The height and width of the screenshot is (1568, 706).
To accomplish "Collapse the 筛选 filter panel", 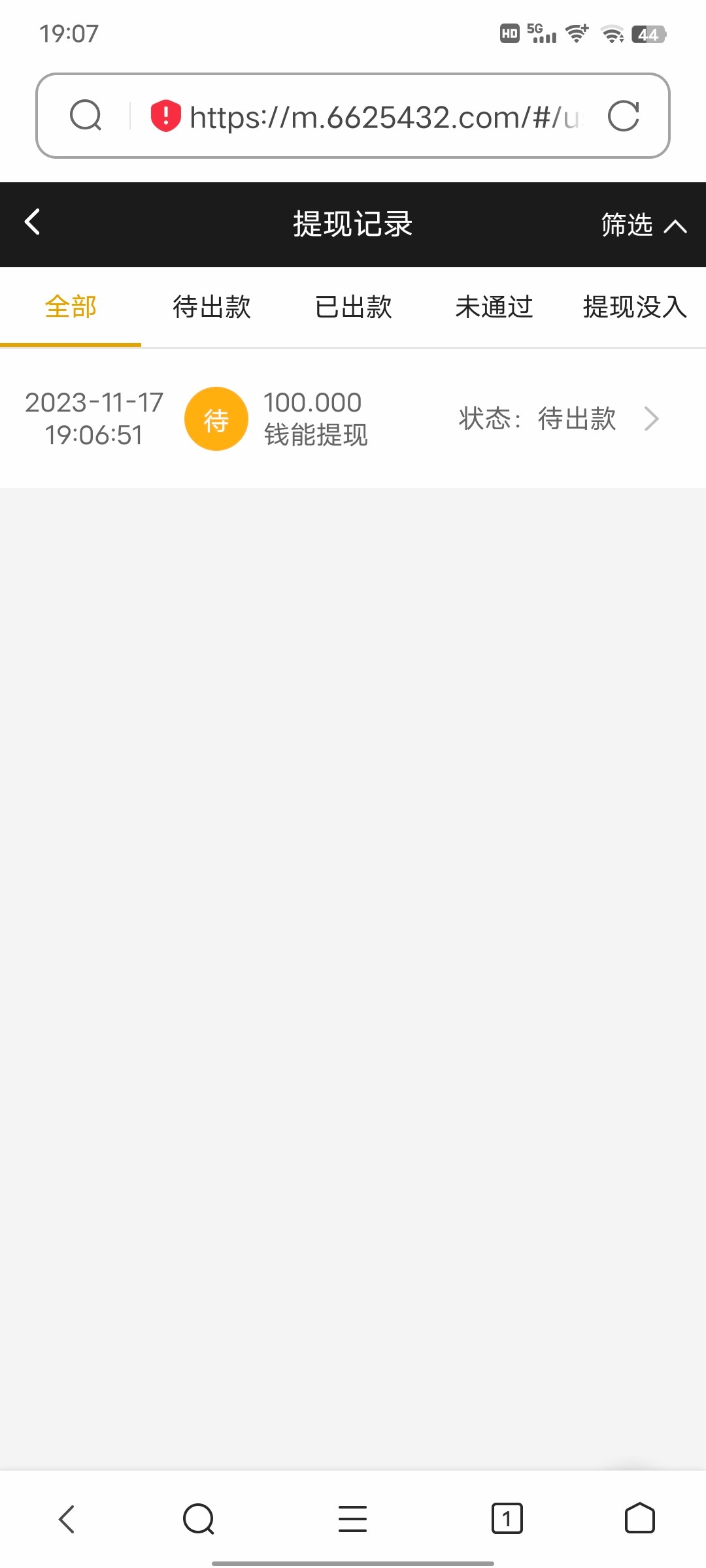I will (x=641, y=225).
